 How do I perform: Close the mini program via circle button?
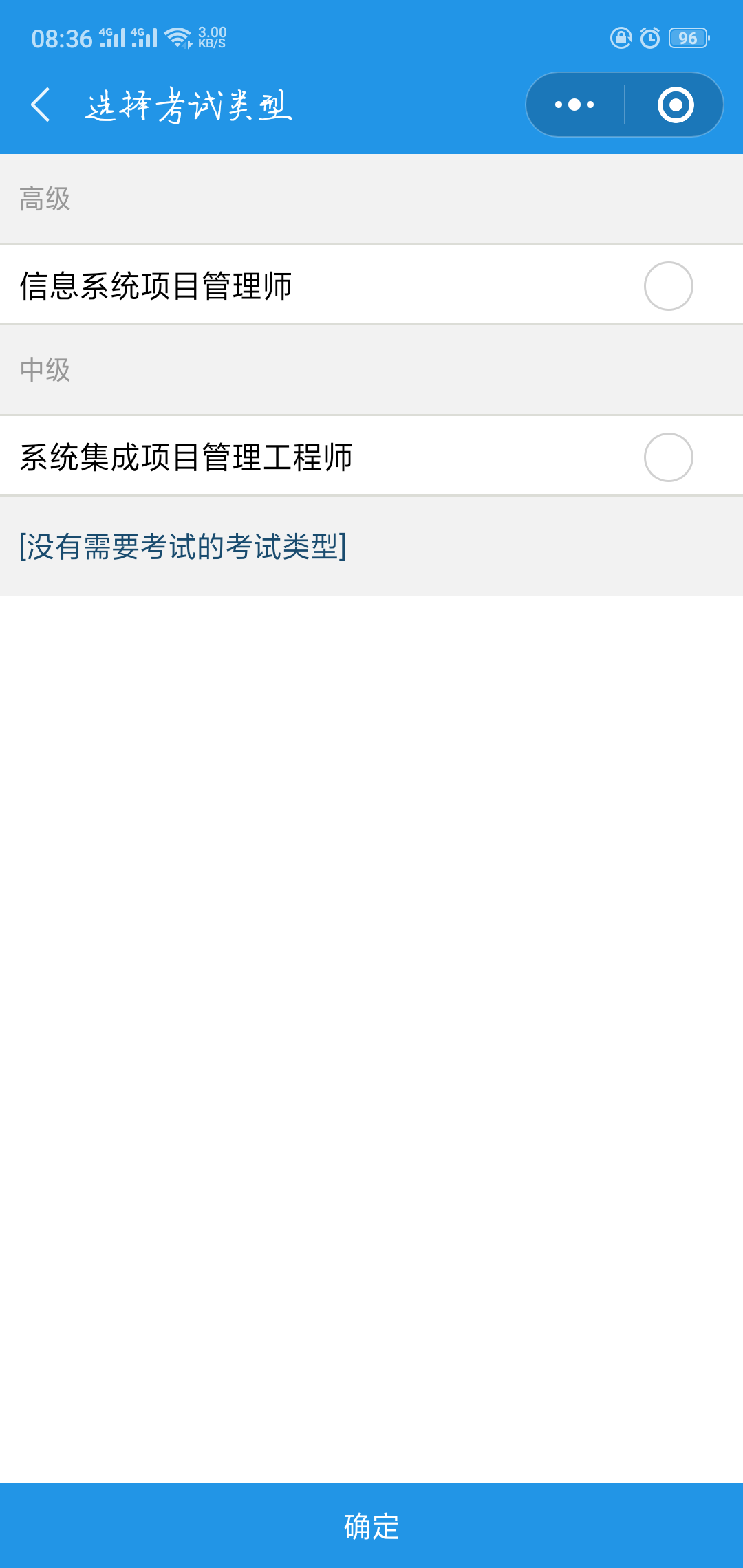tap(675, 105)
